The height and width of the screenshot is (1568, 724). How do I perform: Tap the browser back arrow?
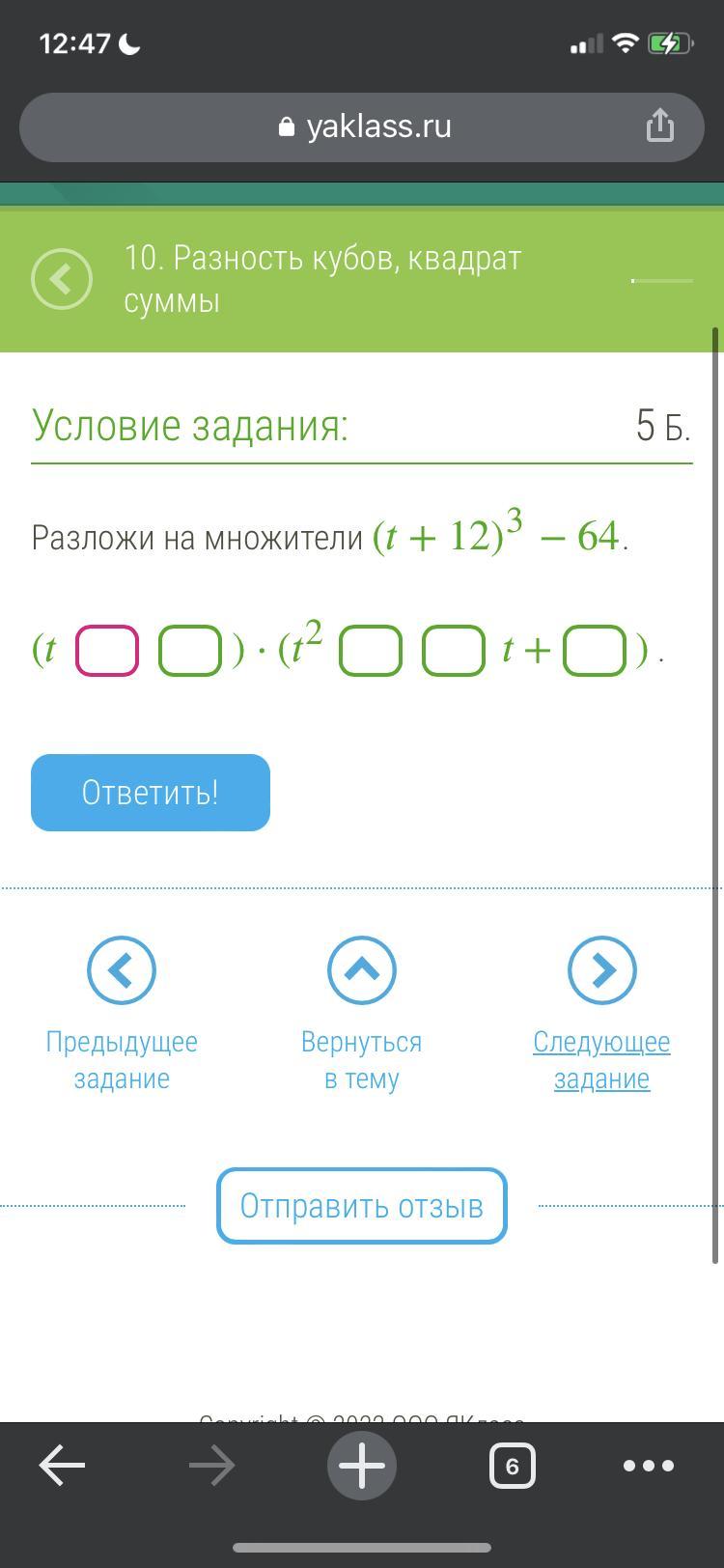(x=62, y=1466)
